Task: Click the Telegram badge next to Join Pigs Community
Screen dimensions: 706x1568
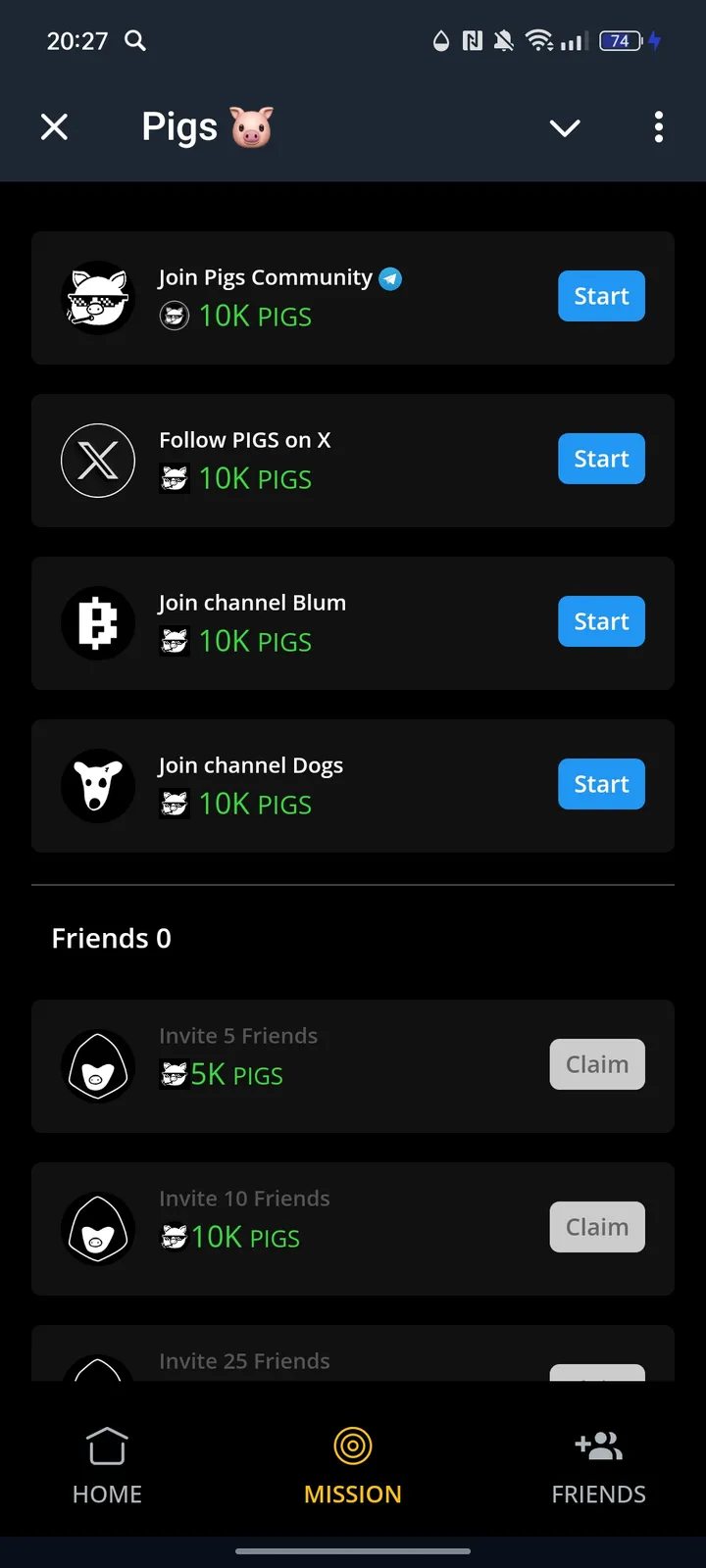Action: click(x=389, y=278)
